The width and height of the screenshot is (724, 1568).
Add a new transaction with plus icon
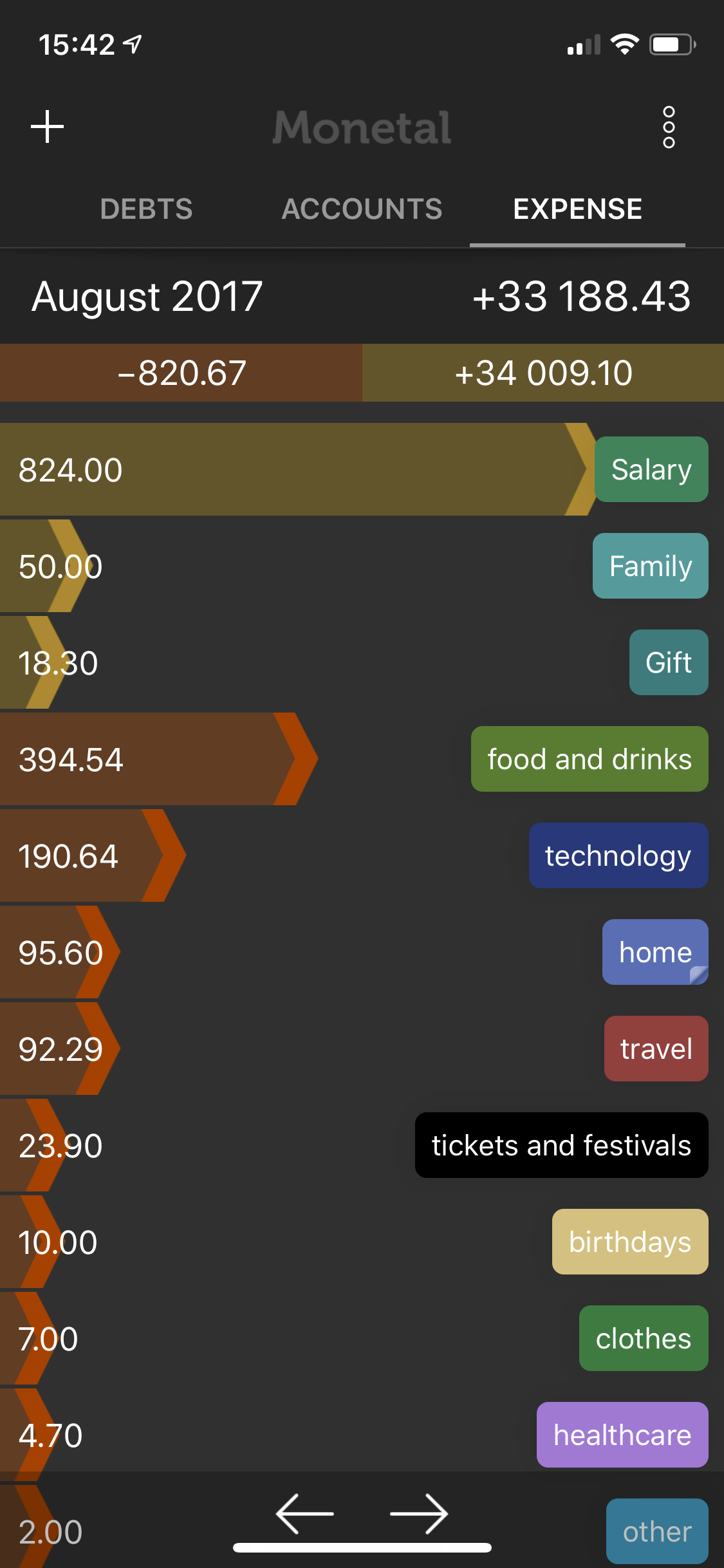[48, 126]
